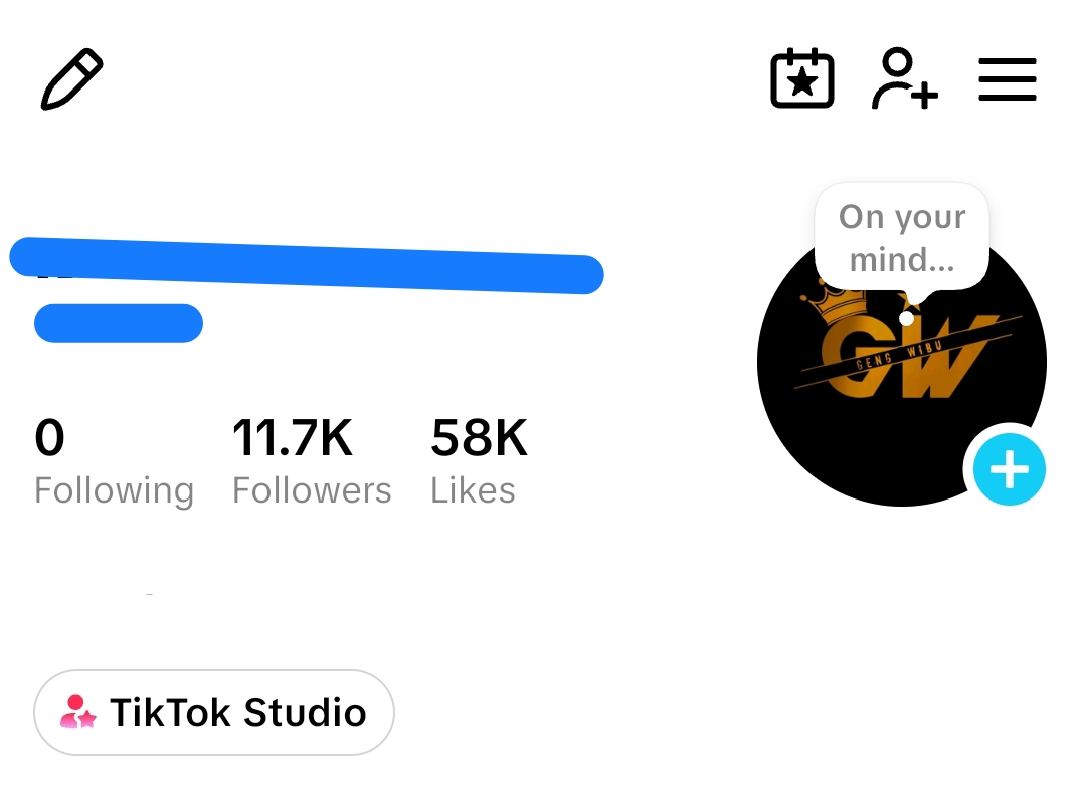Screen dimensions: 1080x792
Task: Tap the pencil edit icon
Action: 72,79
